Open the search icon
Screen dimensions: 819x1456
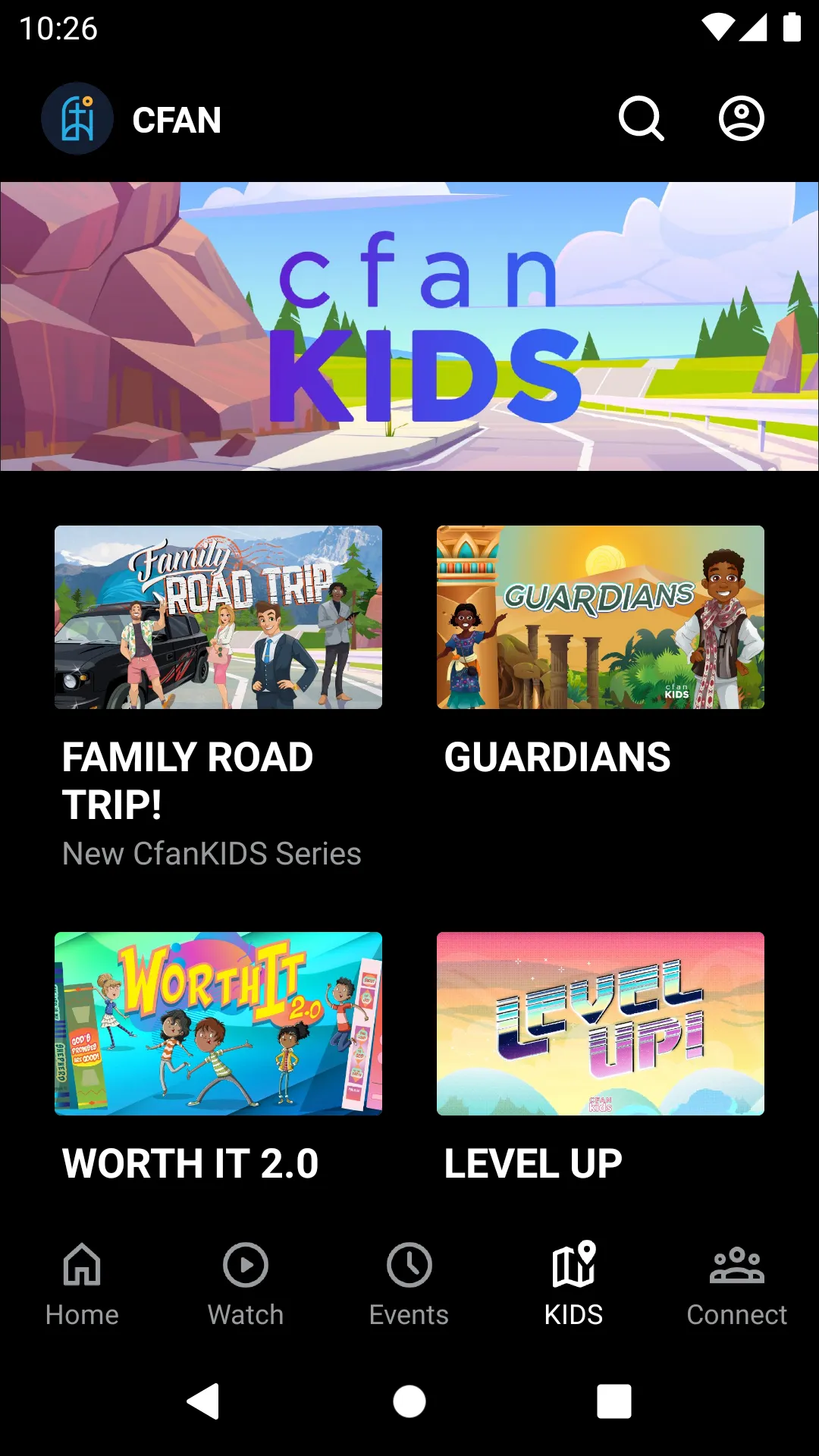(641, 120)
